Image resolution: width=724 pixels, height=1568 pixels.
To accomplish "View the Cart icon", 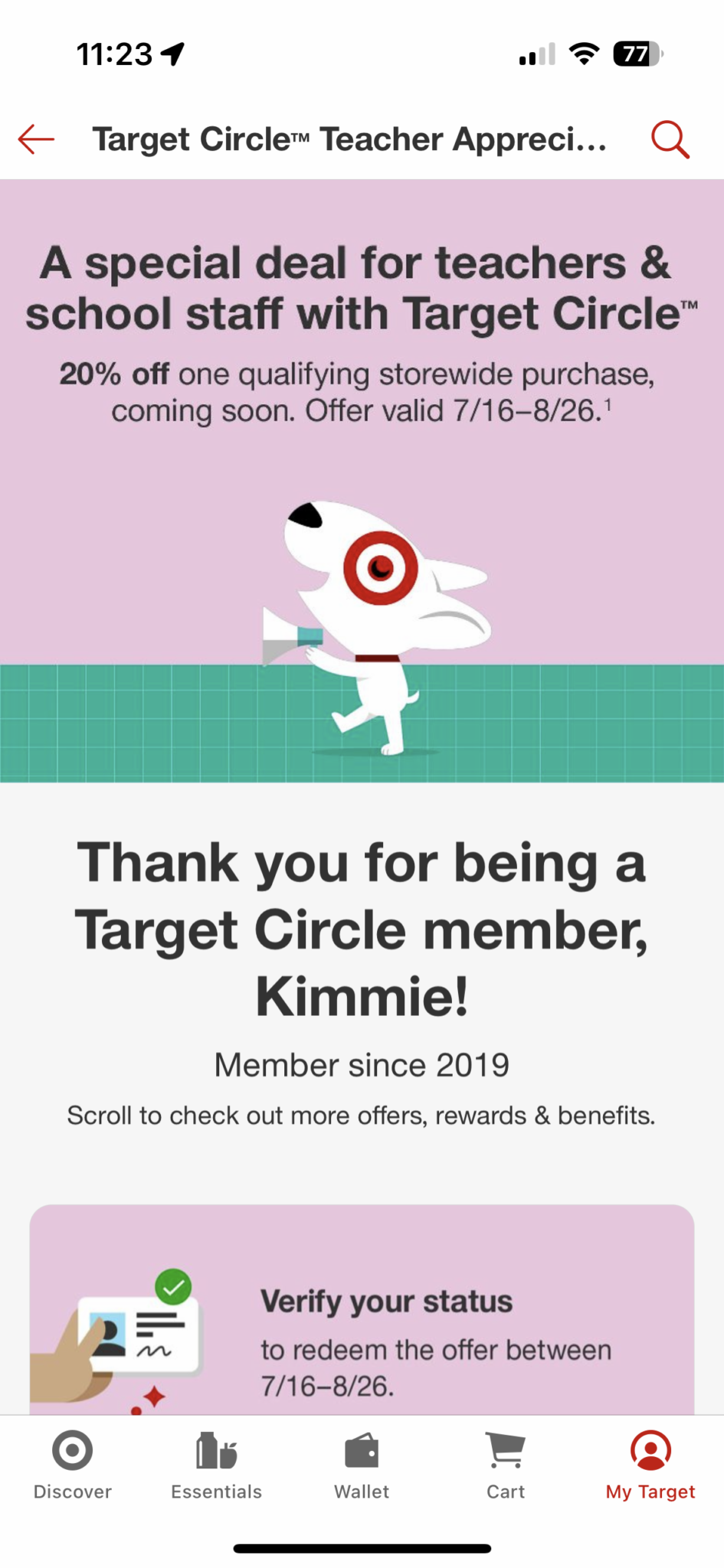I will click(506, 1449).
